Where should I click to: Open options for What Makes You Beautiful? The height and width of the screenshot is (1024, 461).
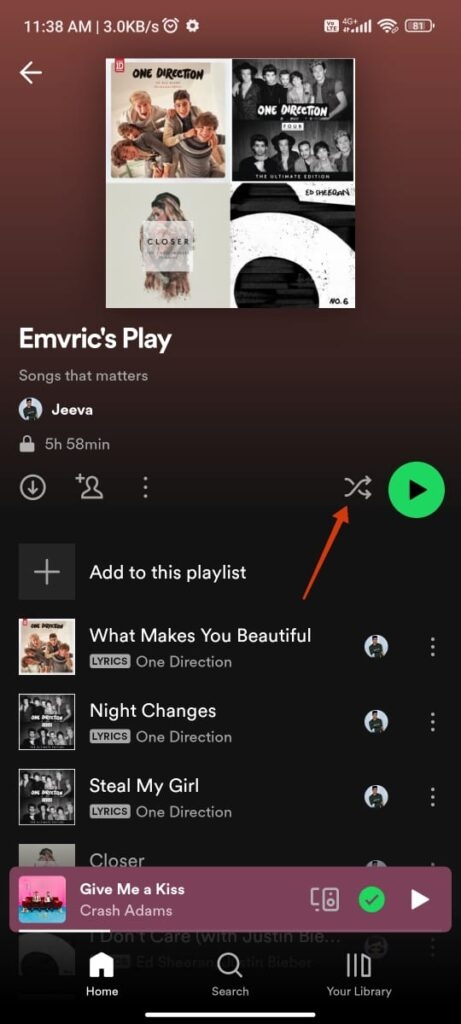pos(432,647)
